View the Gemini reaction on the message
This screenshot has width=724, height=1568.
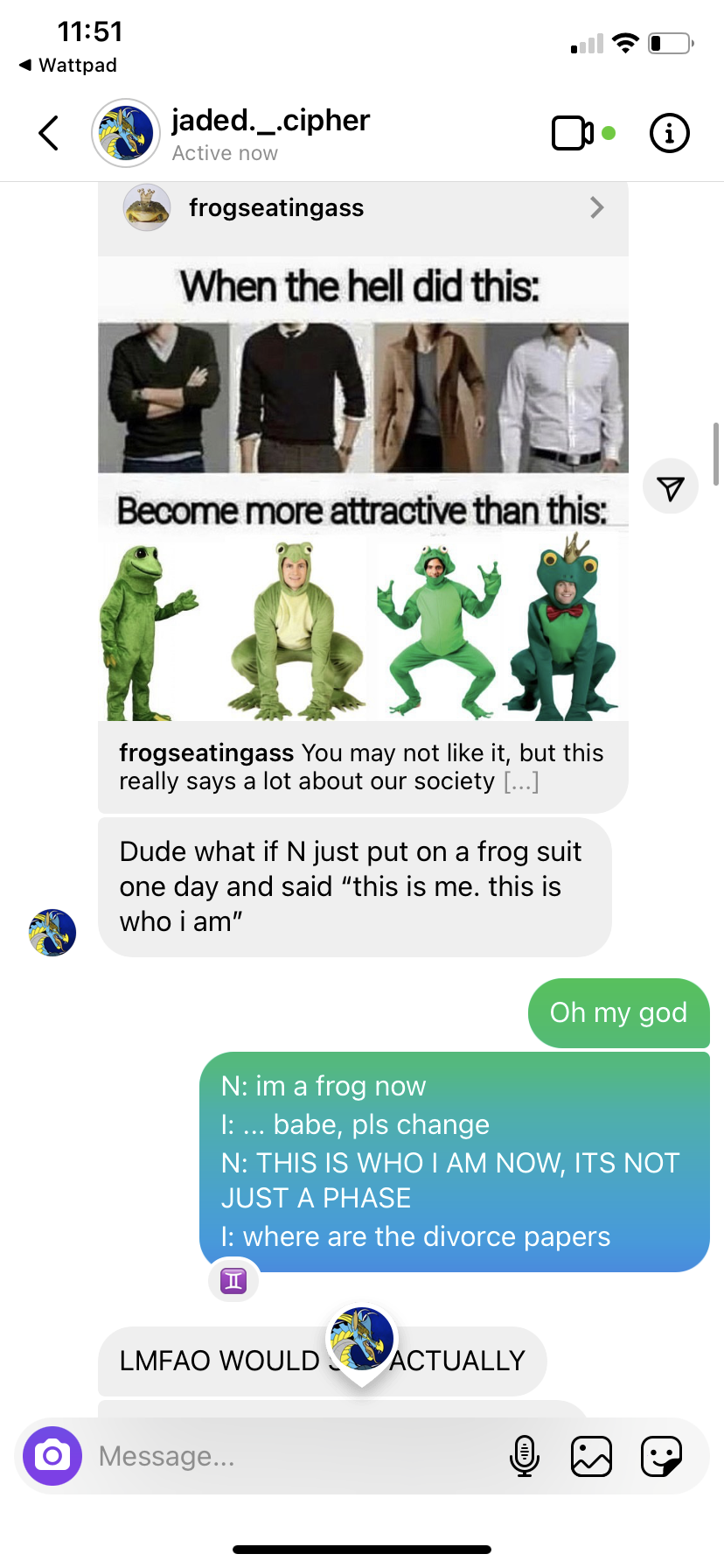click(x=233, y=1281)
